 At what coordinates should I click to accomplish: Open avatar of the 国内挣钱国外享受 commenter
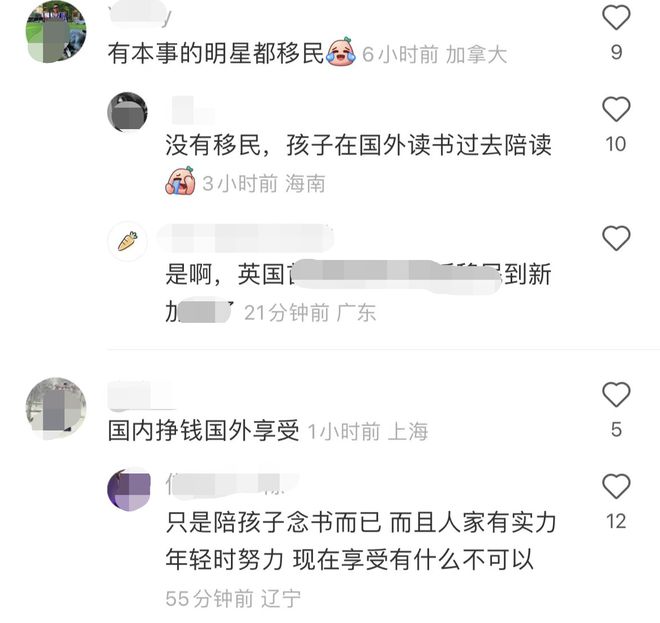point(55,408)
